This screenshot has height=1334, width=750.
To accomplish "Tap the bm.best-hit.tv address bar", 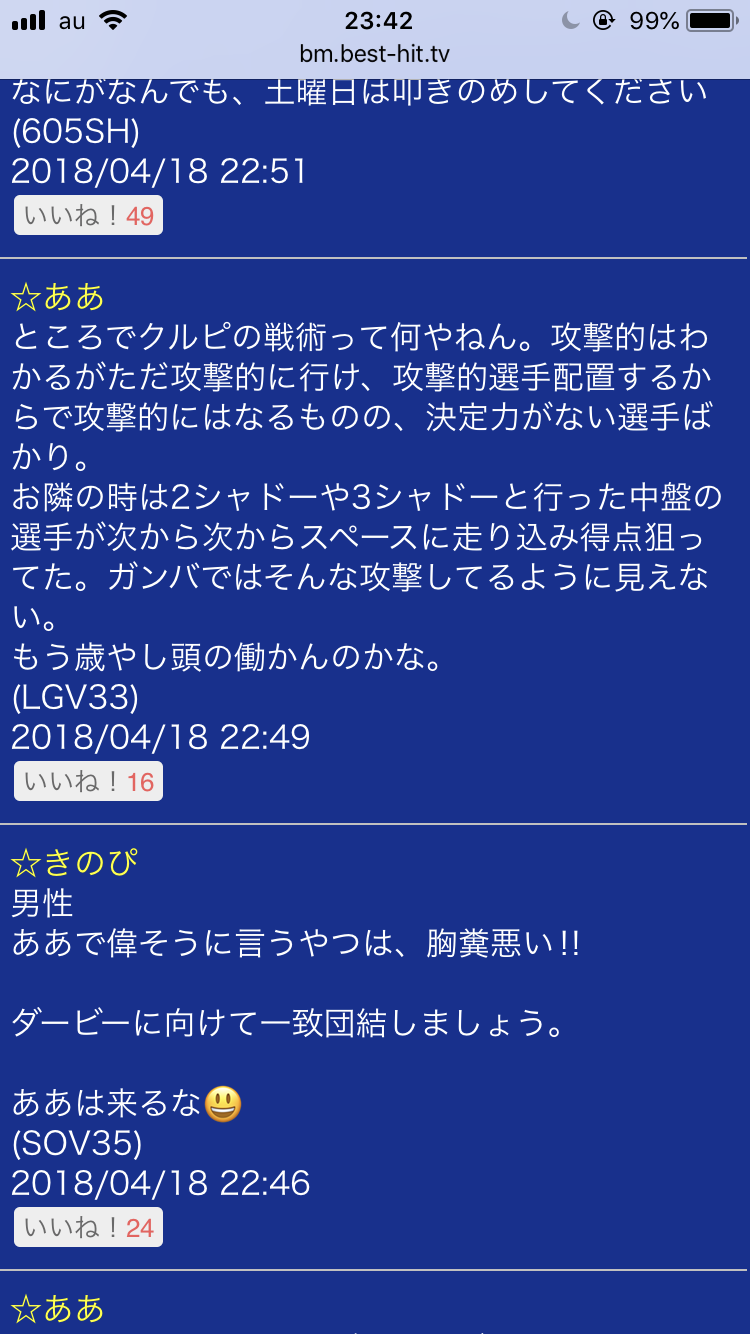I will pos(375,54).
